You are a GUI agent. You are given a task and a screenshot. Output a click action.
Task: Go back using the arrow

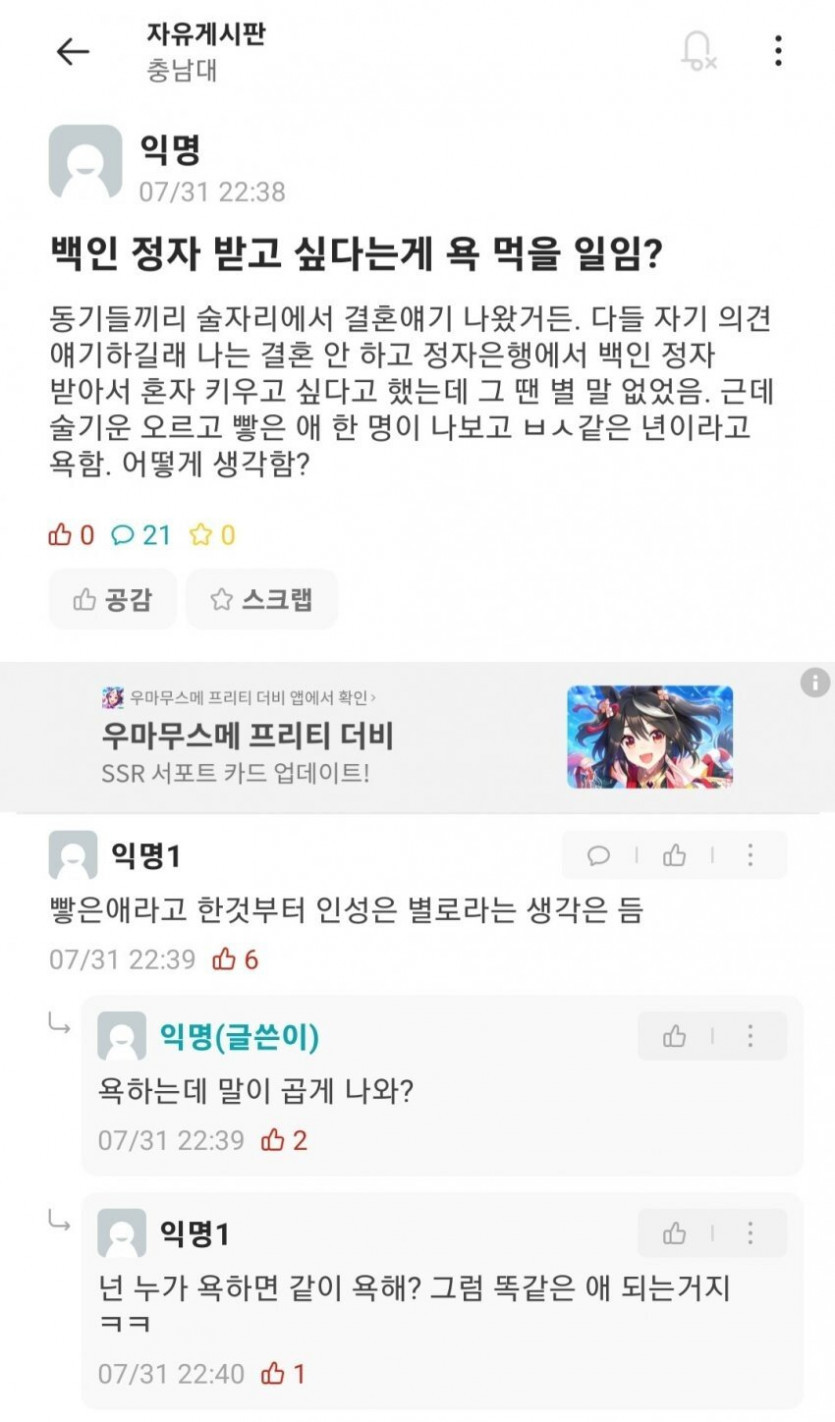pyautogui.click(x=72, y=52)
